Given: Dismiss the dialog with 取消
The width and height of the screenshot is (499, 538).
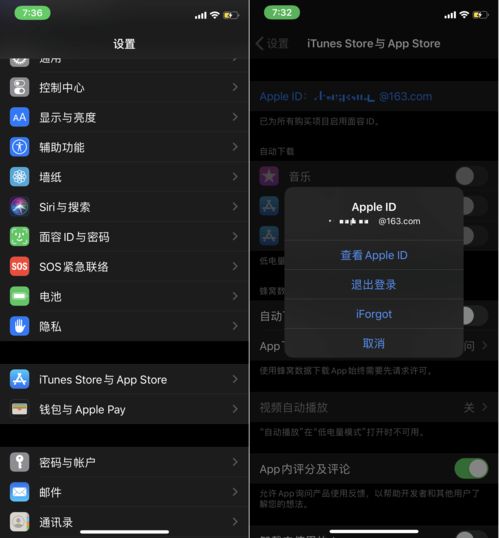Looking at the screenshot, I should click(374, 343).
